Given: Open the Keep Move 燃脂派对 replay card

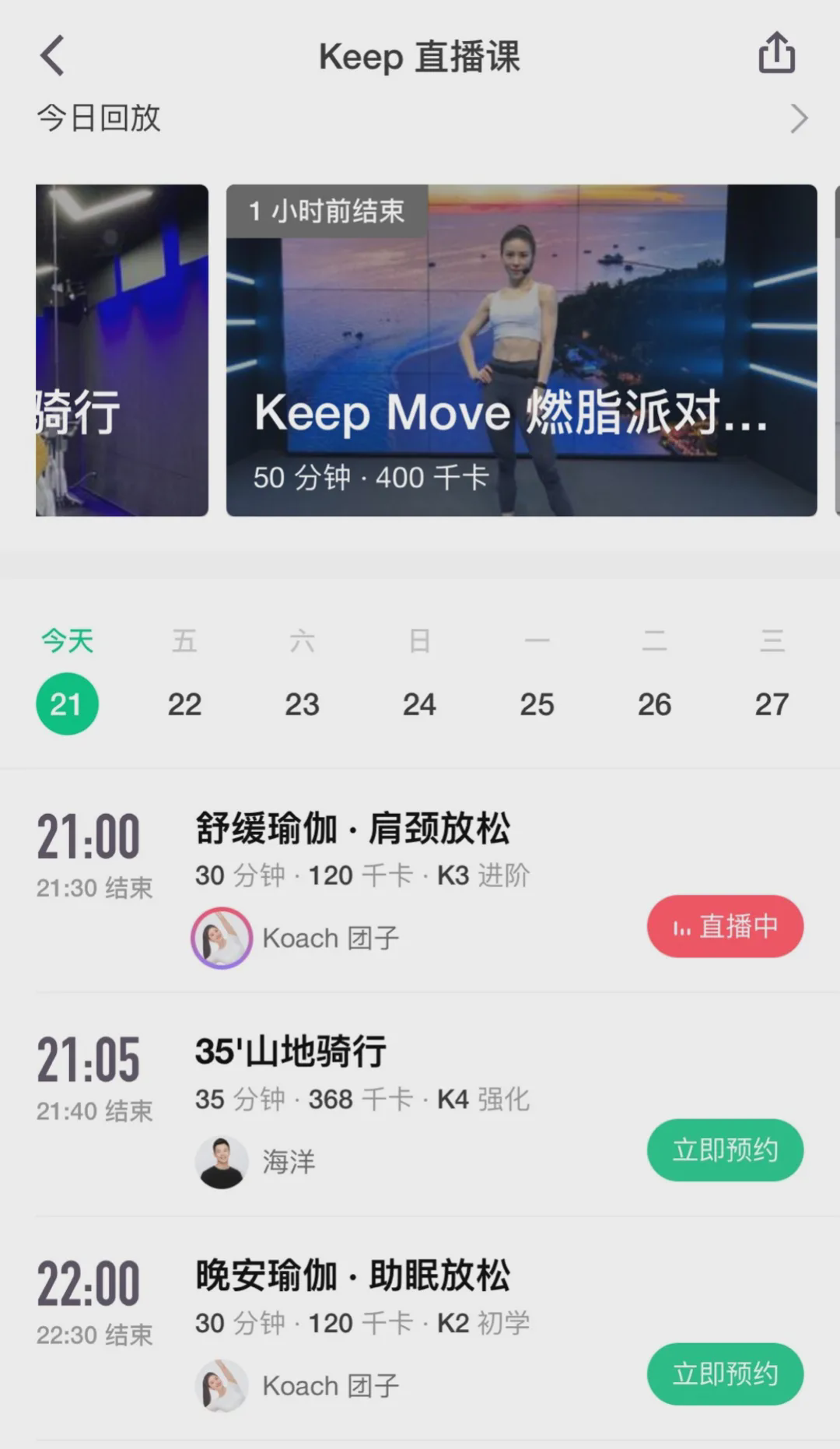Looking at the screenshot, I should click(x=521, y=350).
